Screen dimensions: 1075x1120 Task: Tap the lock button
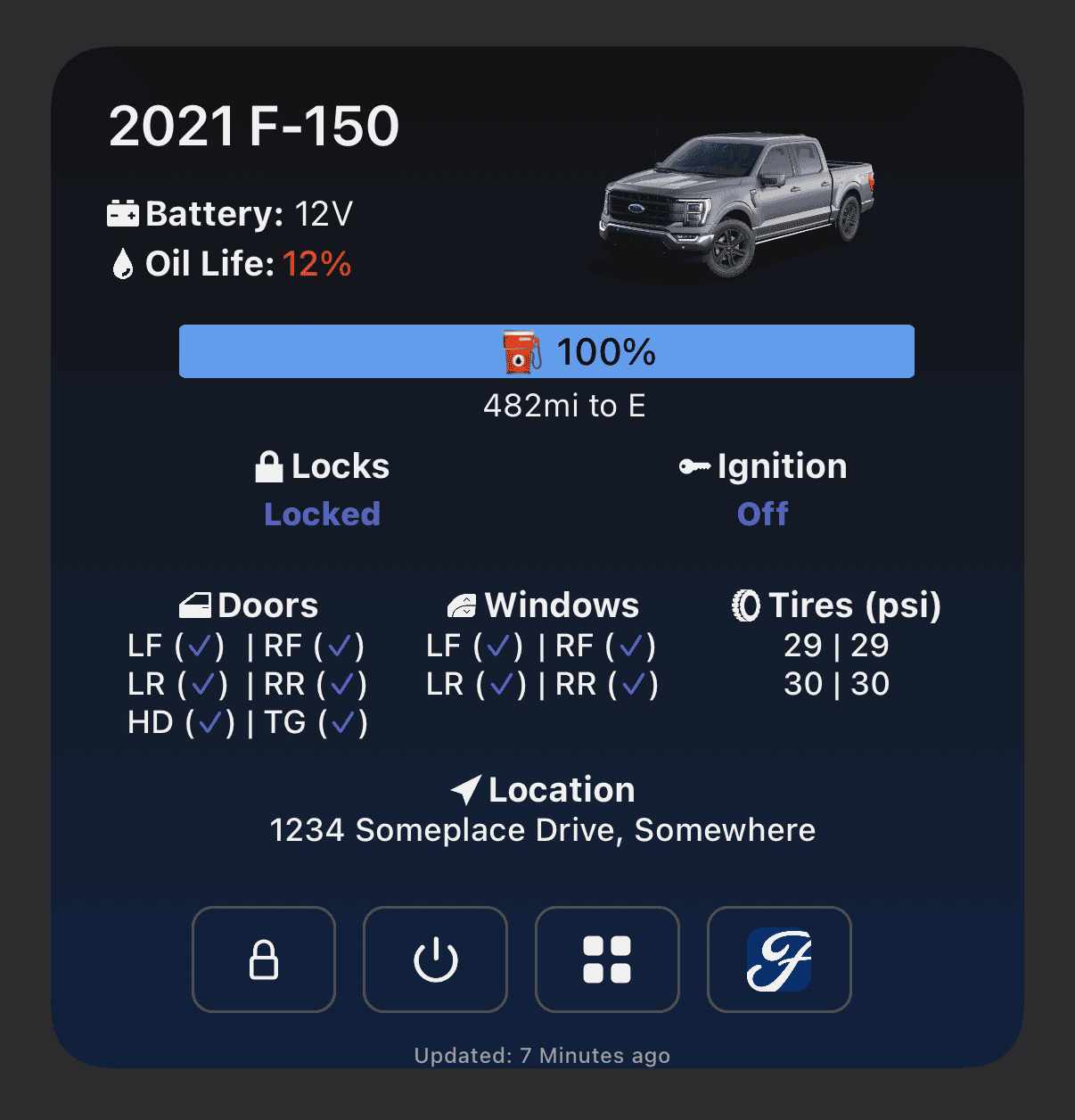click(264, 959)
